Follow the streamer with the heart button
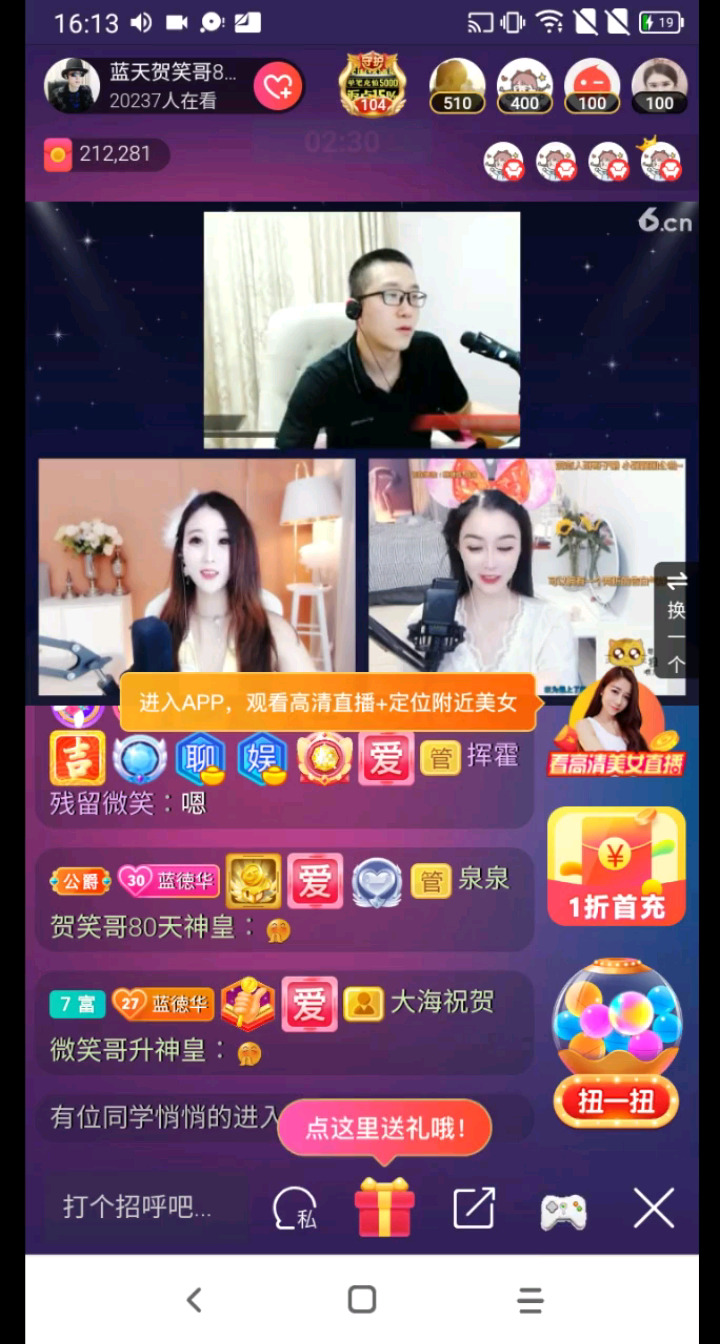The image size is (720, 1344). (x=277, y=87)
